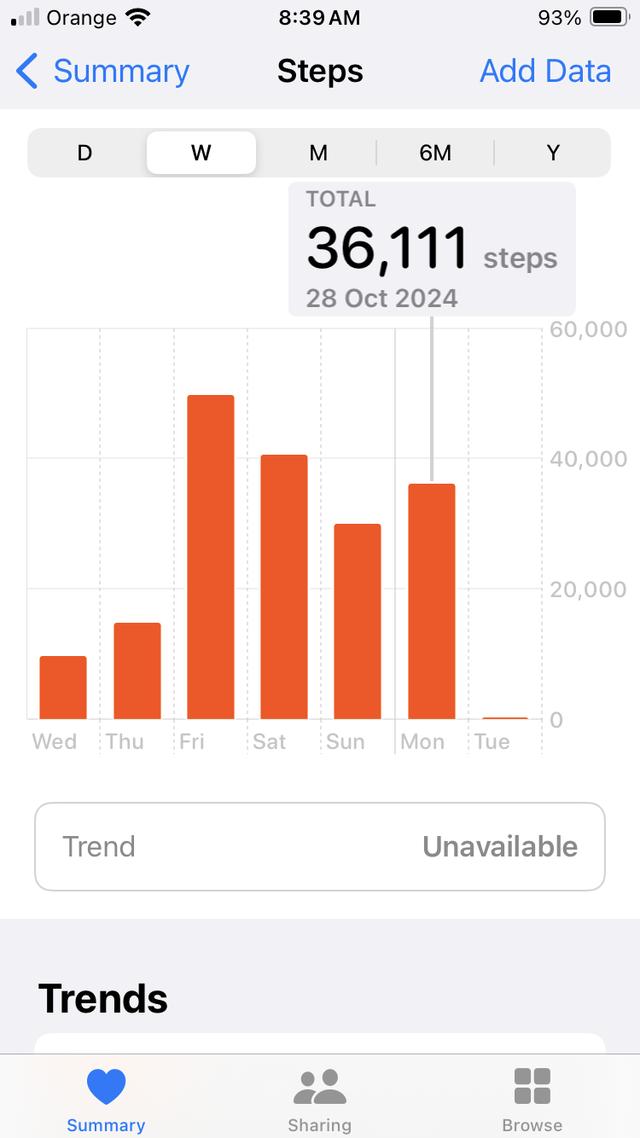The width and height of the screenshot is (640, 1138).
Task: Select Thursday's steps bar
Action: (x=137, y=671)
